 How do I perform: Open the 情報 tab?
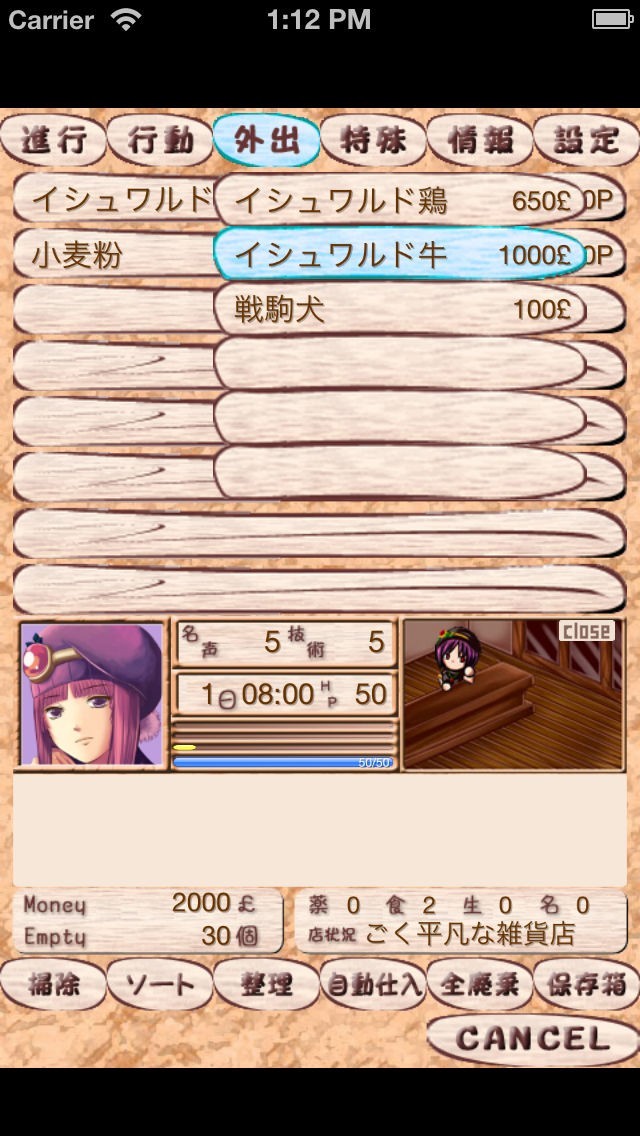pyautogui.click(x=480, y=140)
